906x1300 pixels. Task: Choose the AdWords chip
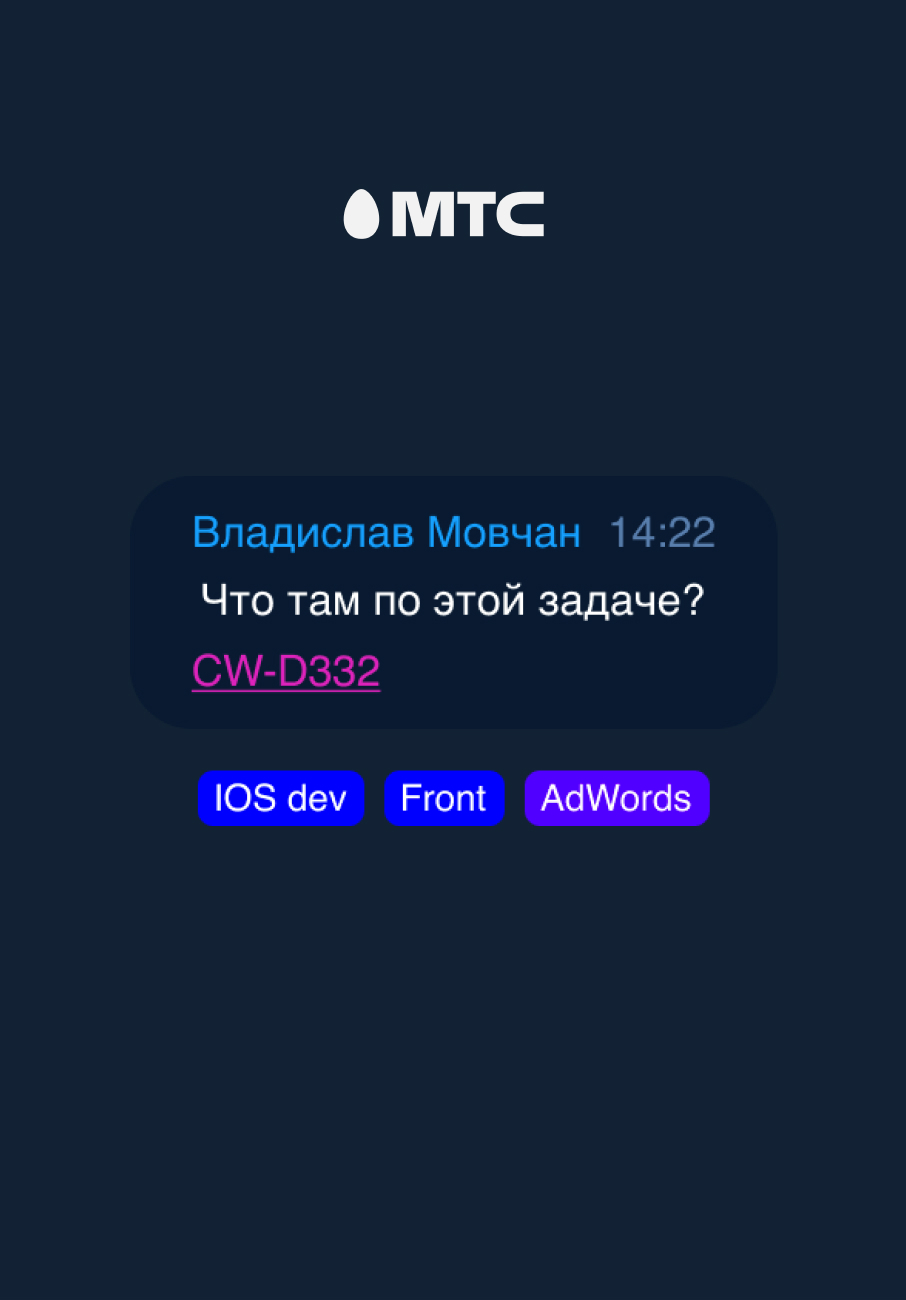pyautogui.click(x=616, y=798)
